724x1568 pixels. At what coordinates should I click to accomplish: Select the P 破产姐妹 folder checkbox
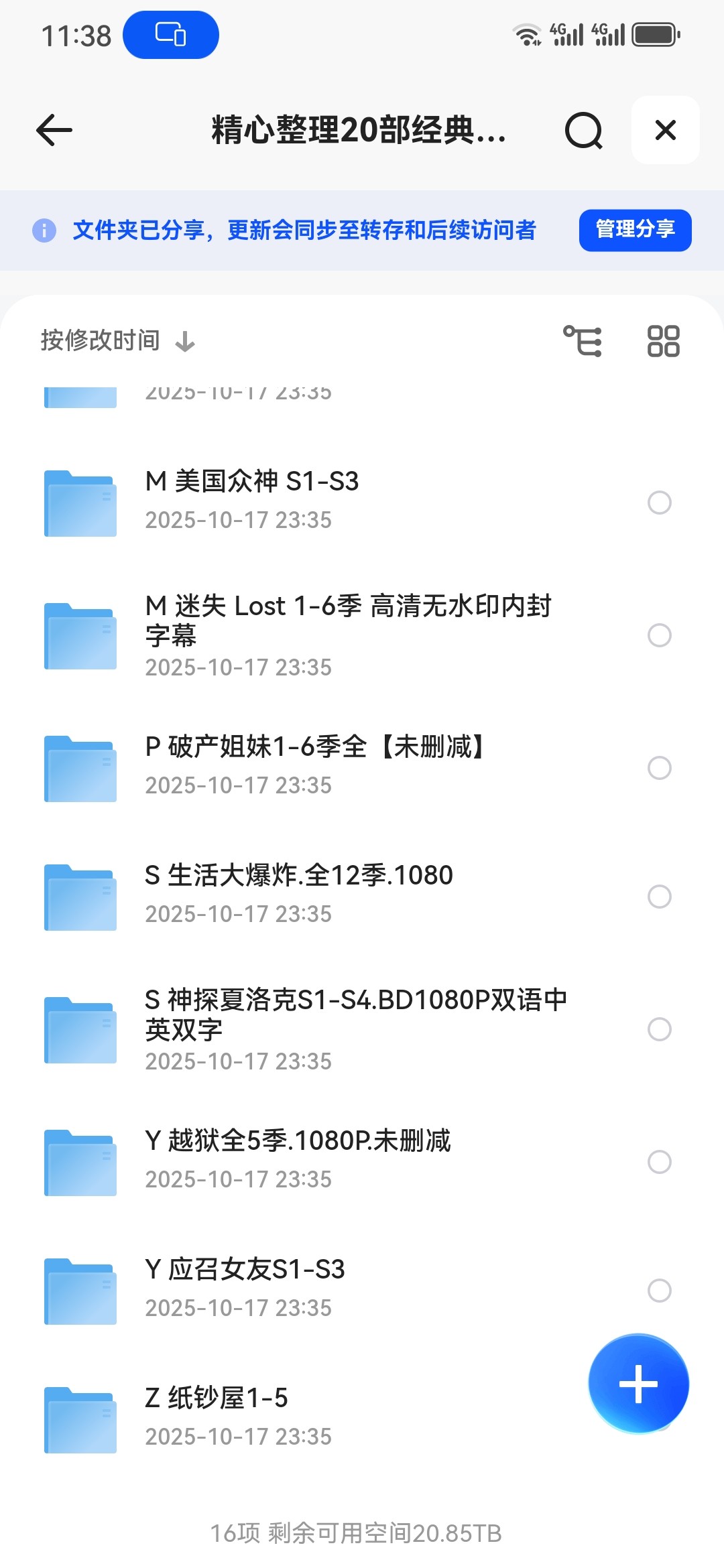(660, 768)
